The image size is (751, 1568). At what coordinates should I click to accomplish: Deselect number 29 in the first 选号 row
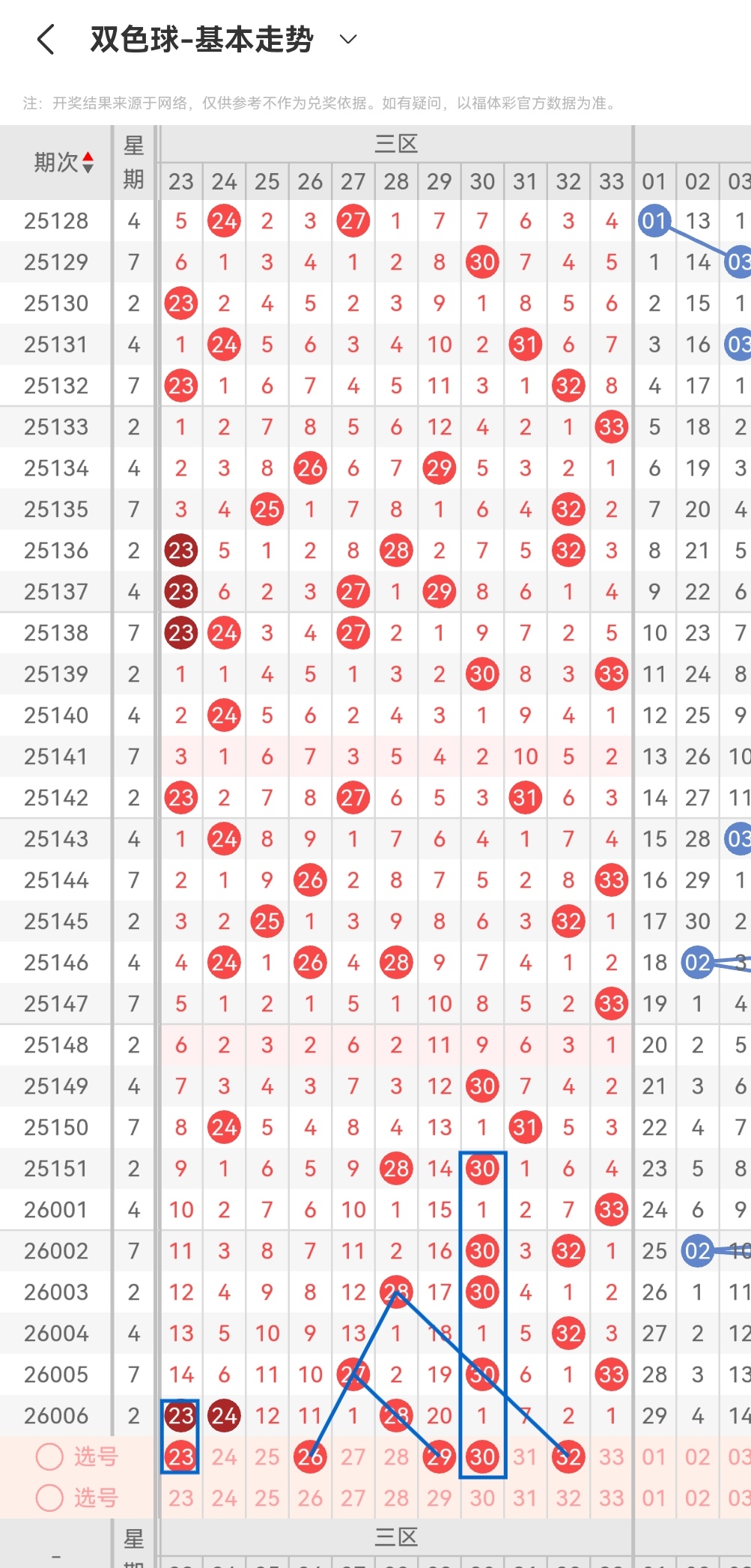pos(440,1456)
